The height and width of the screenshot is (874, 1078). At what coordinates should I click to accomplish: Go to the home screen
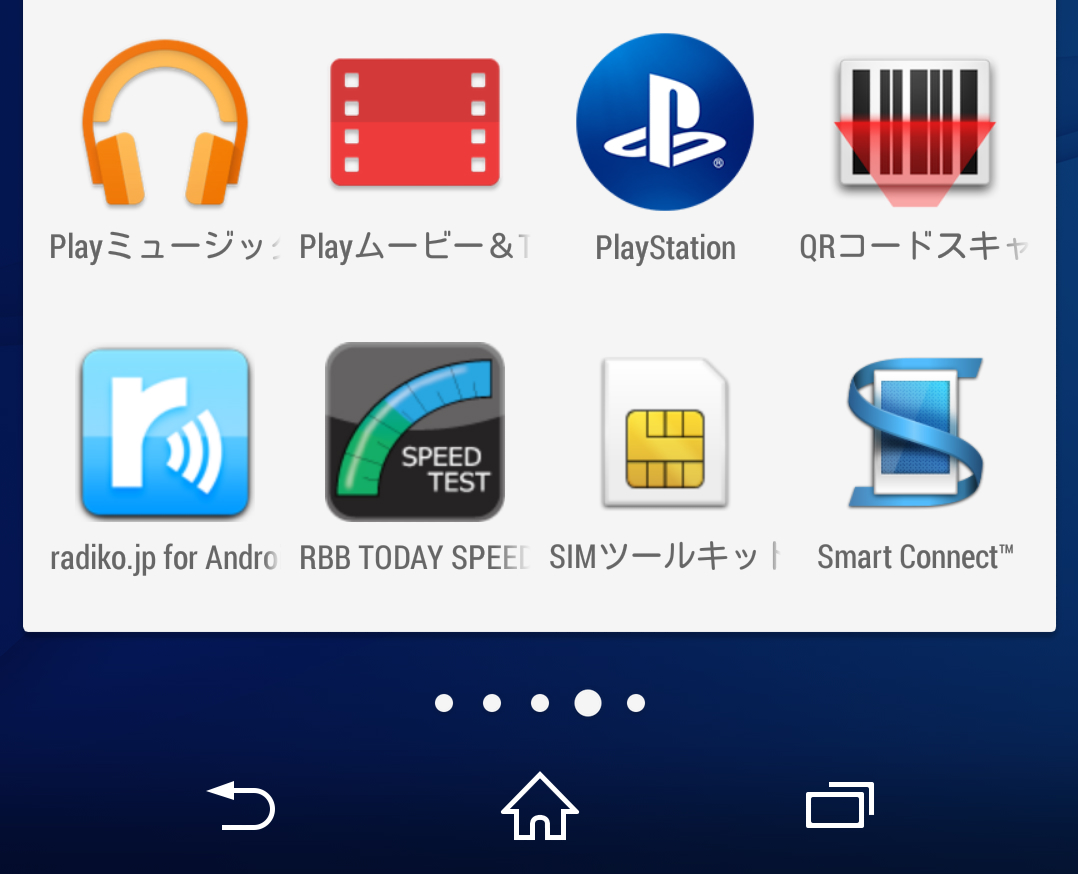540,806
